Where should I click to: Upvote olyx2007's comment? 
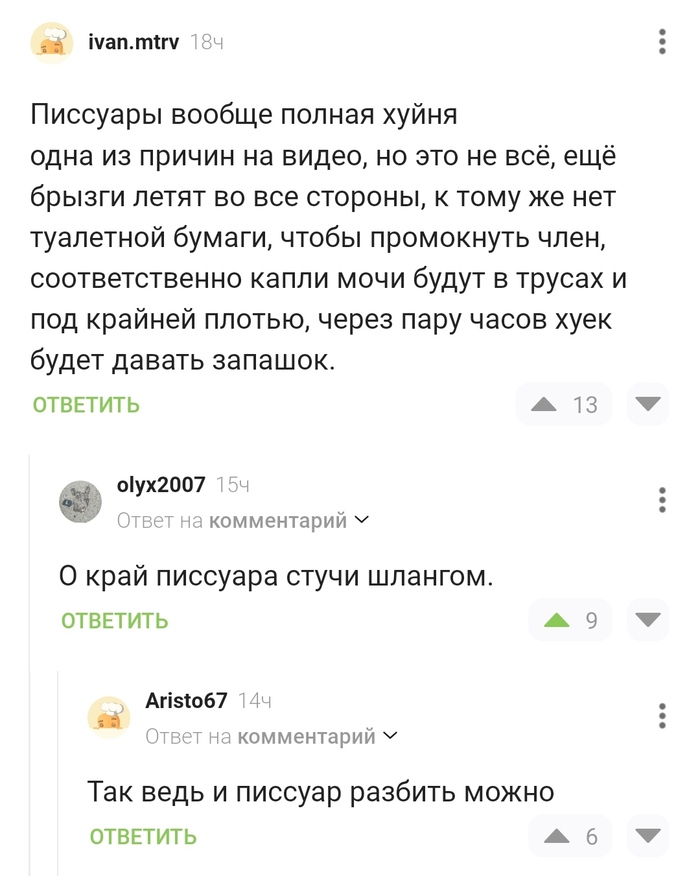tap(557, 621)
